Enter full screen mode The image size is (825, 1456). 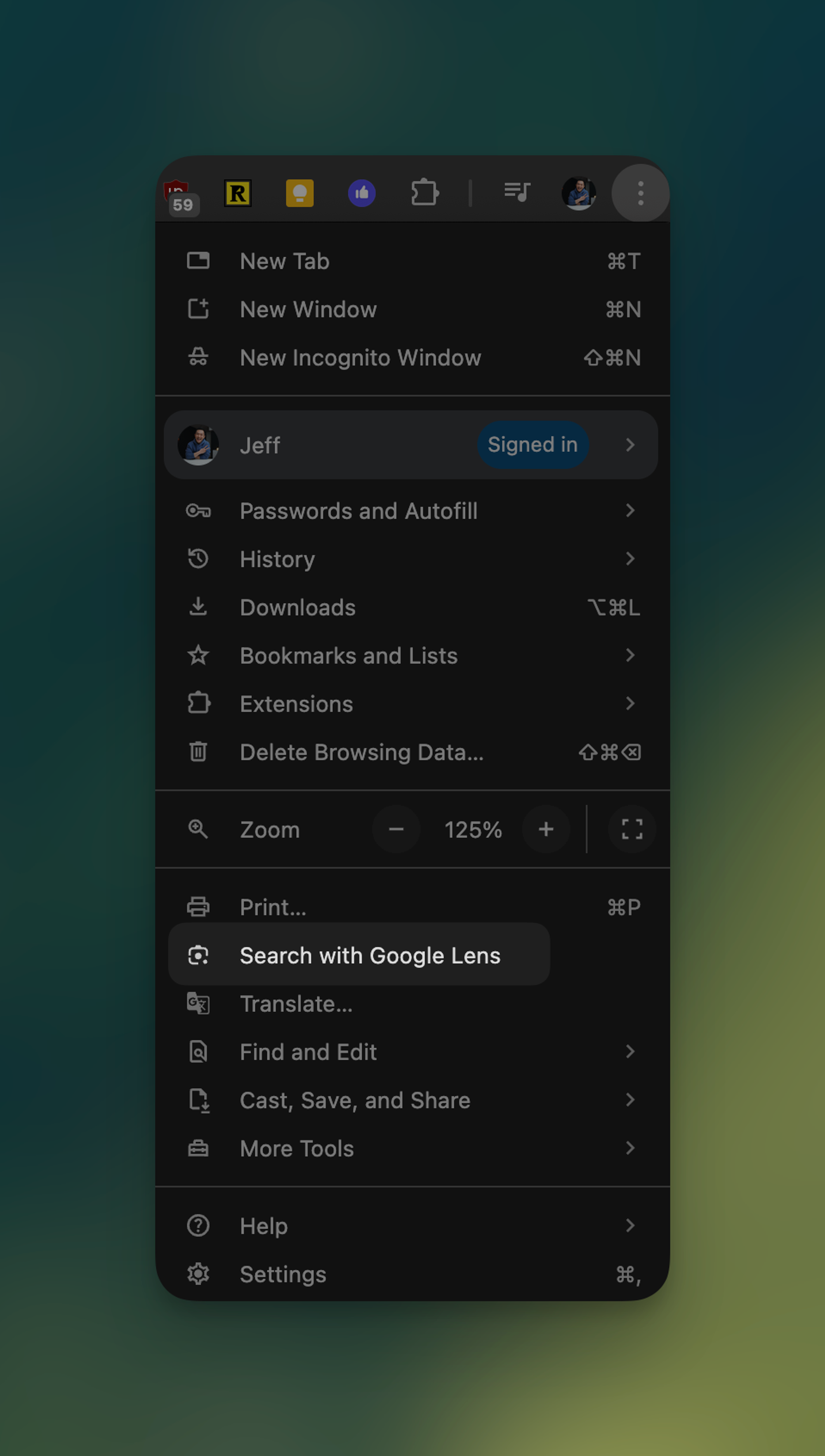tap(632, 829)
